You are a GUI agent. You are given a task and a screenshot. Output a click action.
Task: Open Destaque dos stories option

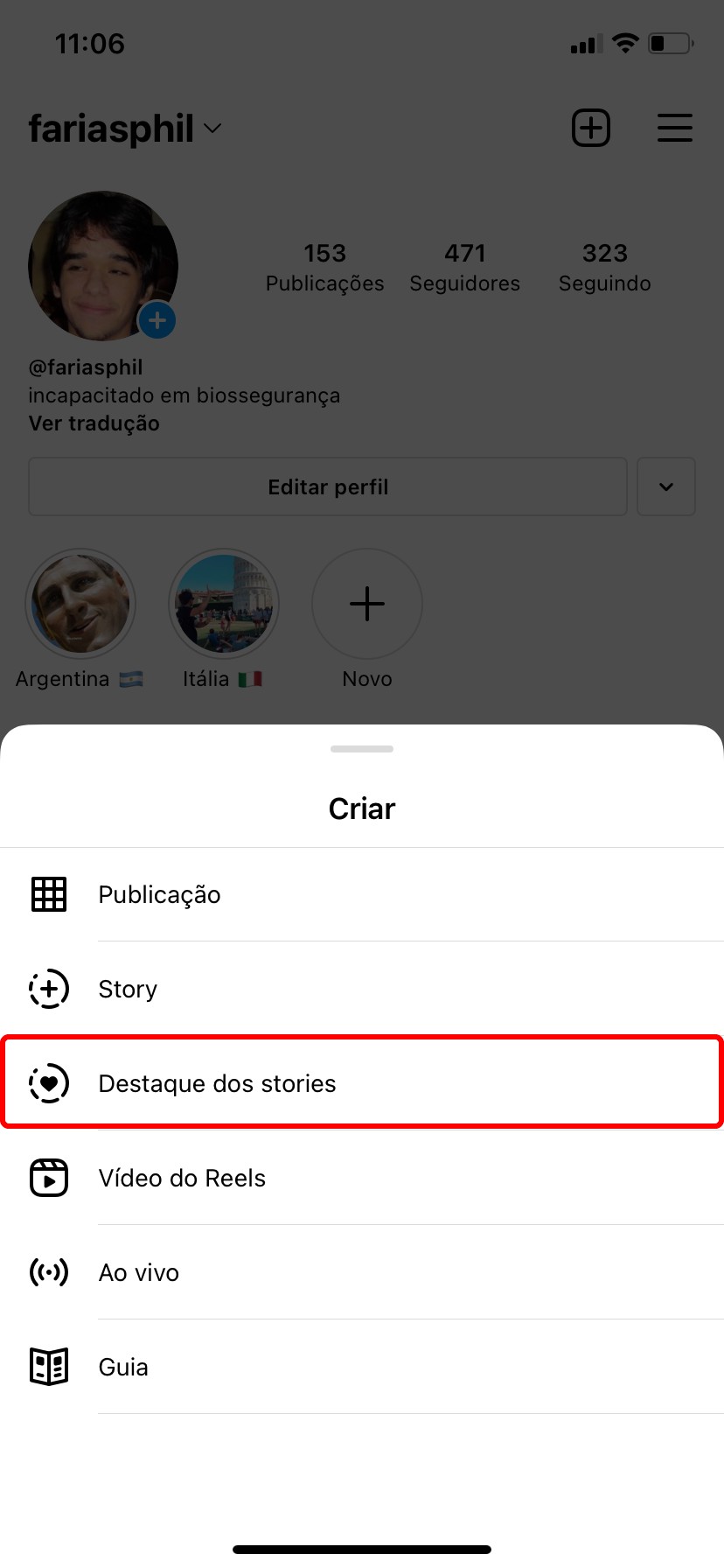[x=217, y=1083]
